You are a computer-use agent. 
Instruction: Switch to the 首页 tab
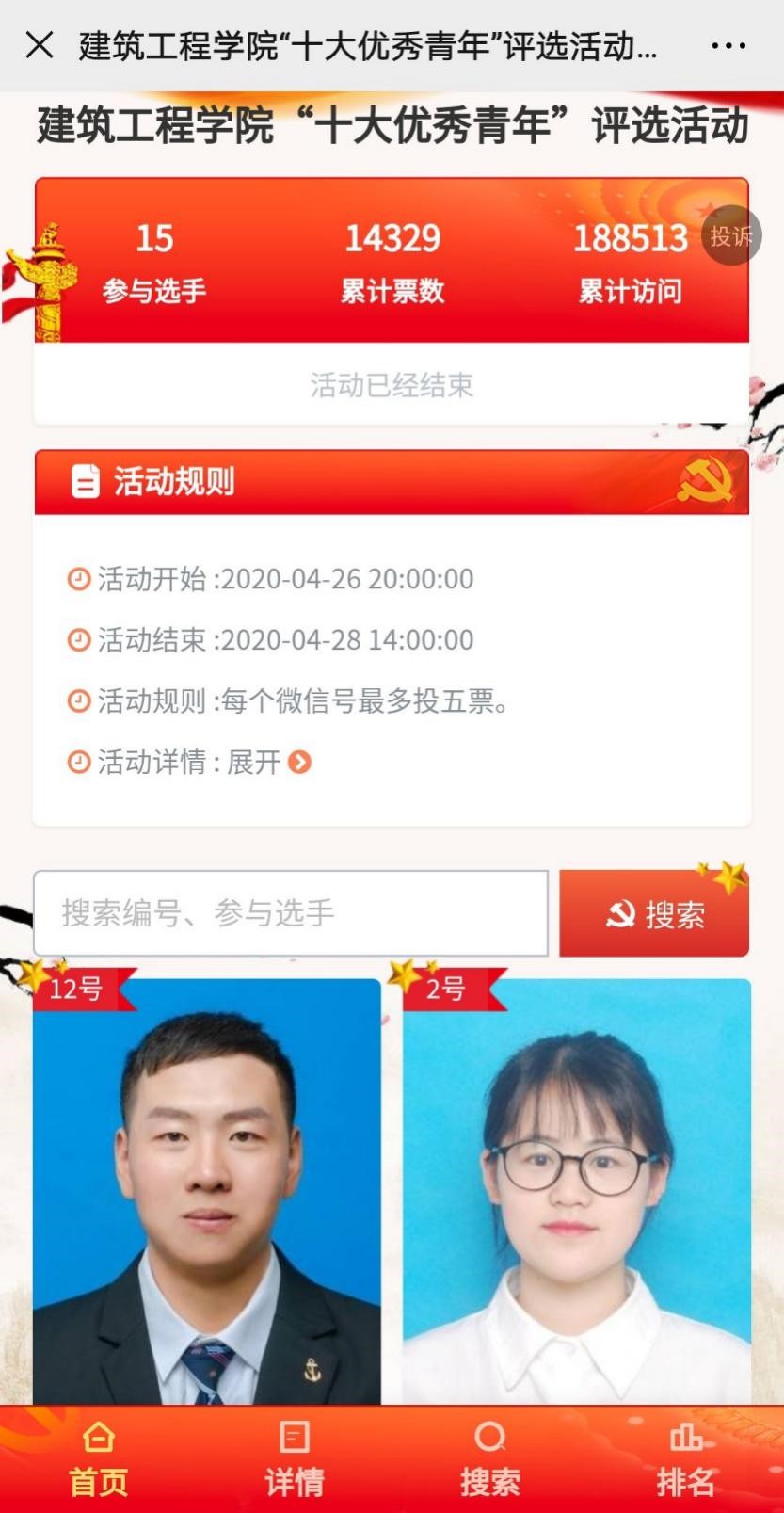[98, 1459]
